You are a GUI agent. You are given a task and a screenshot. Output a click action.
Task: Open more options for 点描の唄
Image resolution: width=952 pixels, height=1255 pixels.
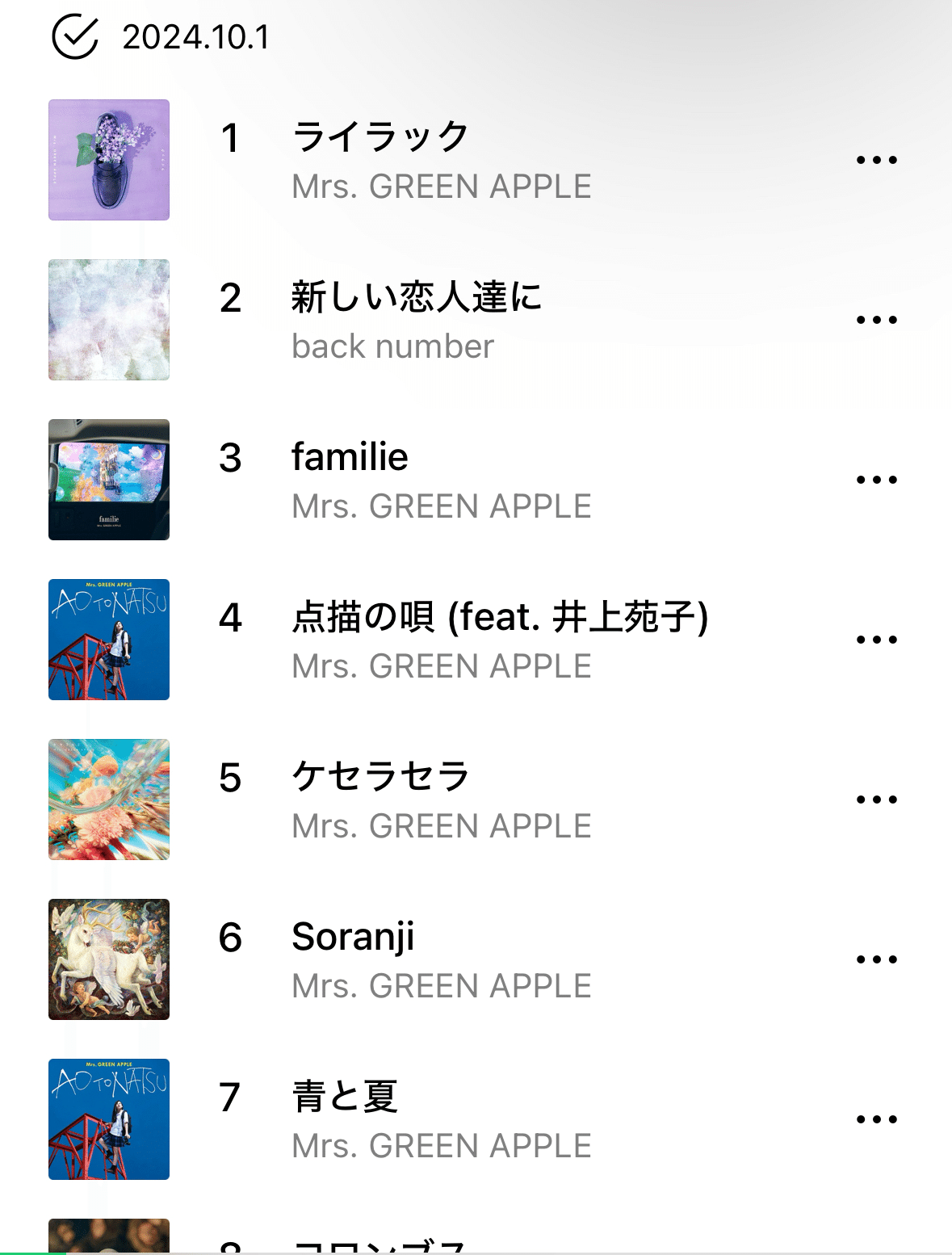(876, 640)
